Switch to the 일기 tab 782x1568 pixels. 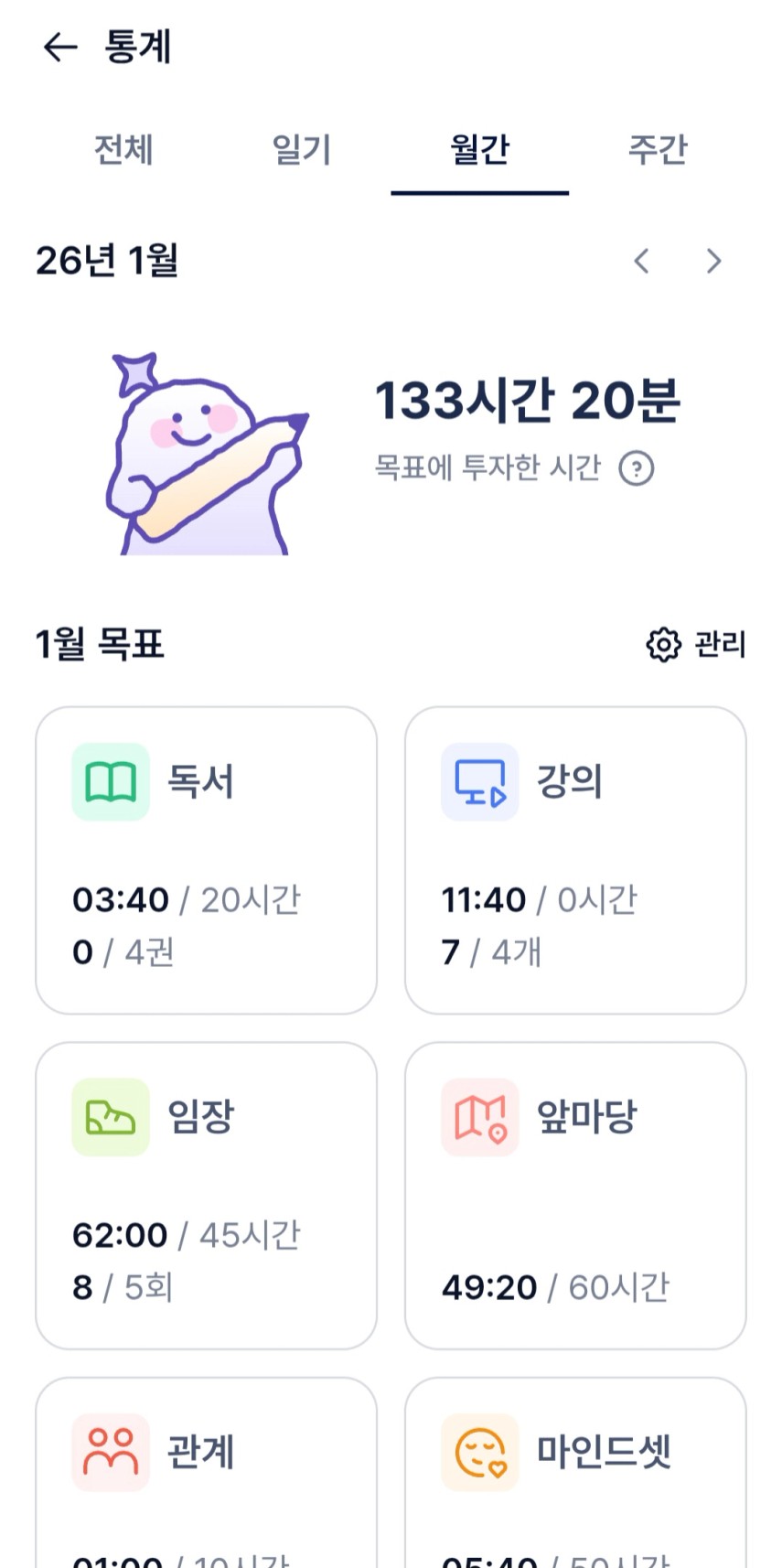point(302,150)
